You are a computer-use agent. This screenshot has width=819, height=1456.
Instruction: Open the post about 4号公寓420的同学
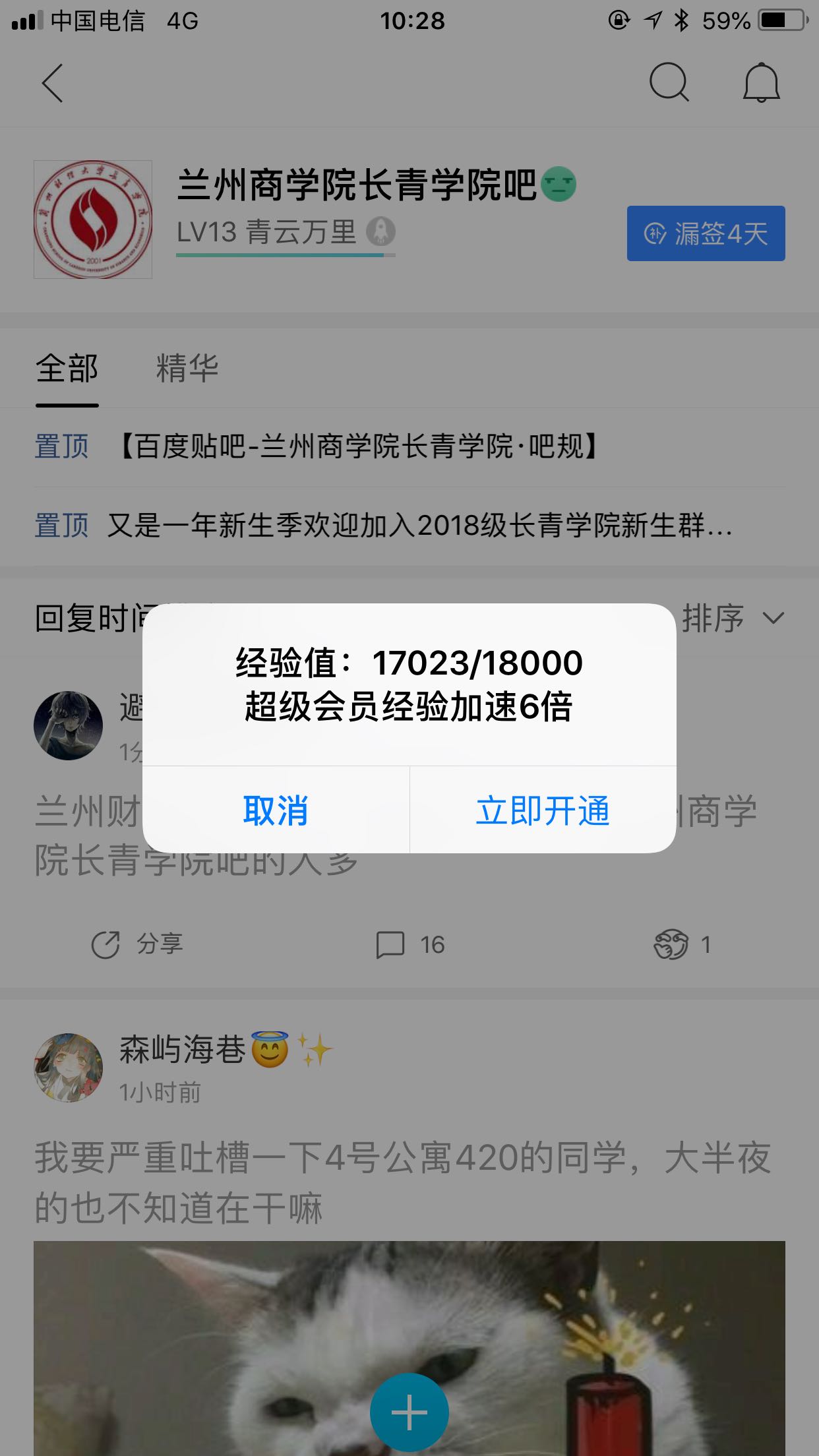tap(402, 1183)
